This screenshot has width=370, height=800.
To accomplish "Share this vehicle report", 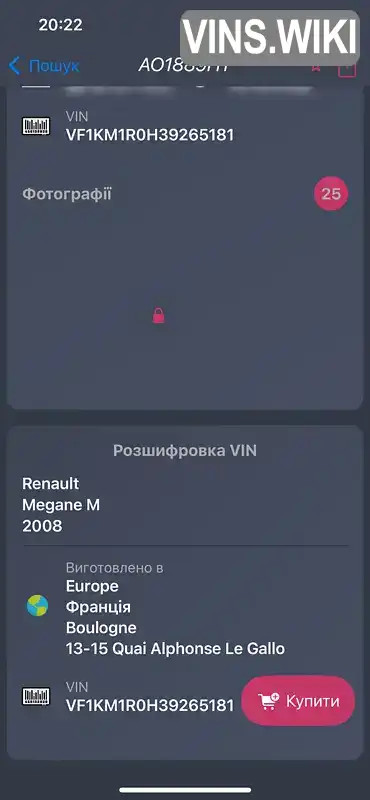I will point(347,67).
